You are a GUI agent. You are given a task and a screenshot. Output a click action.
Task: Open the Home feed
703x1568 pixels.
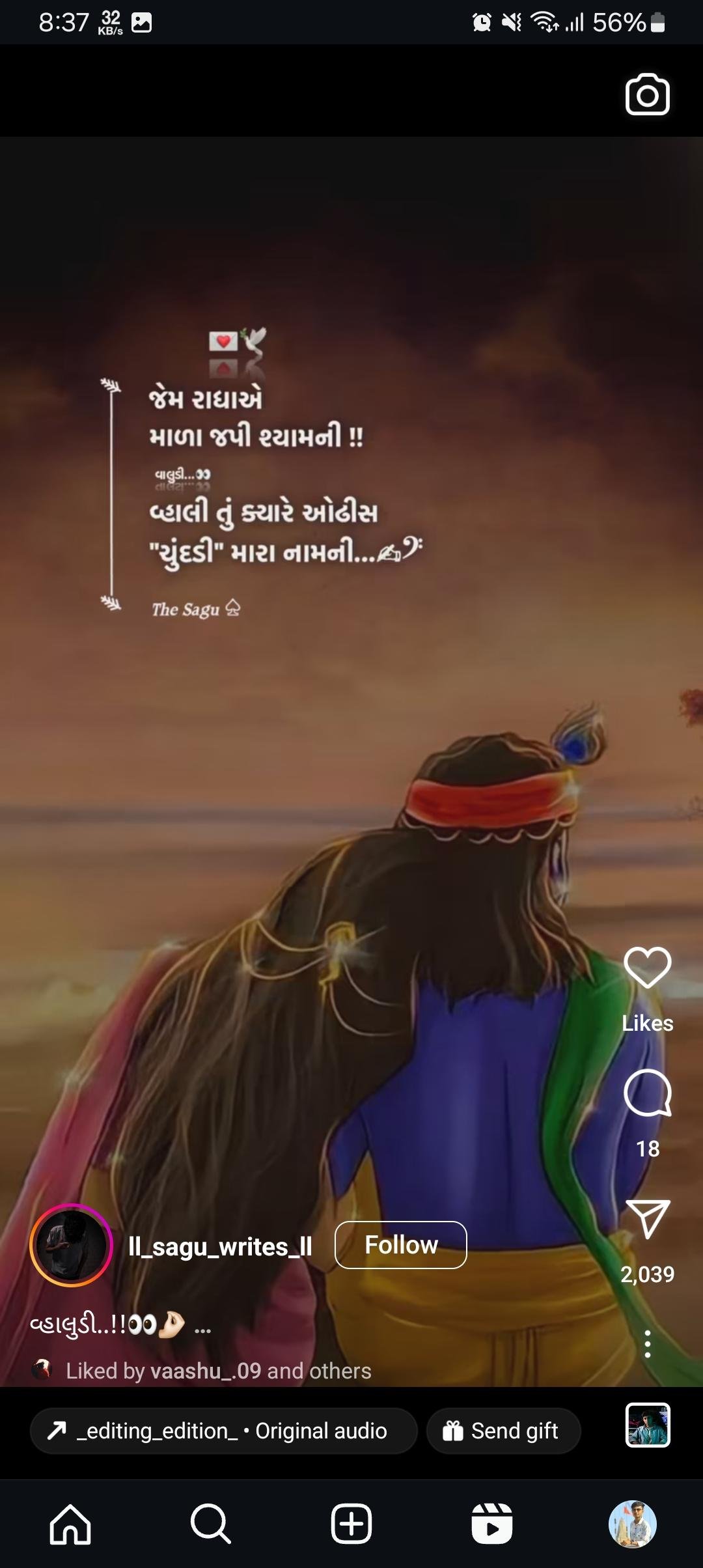70,1524
